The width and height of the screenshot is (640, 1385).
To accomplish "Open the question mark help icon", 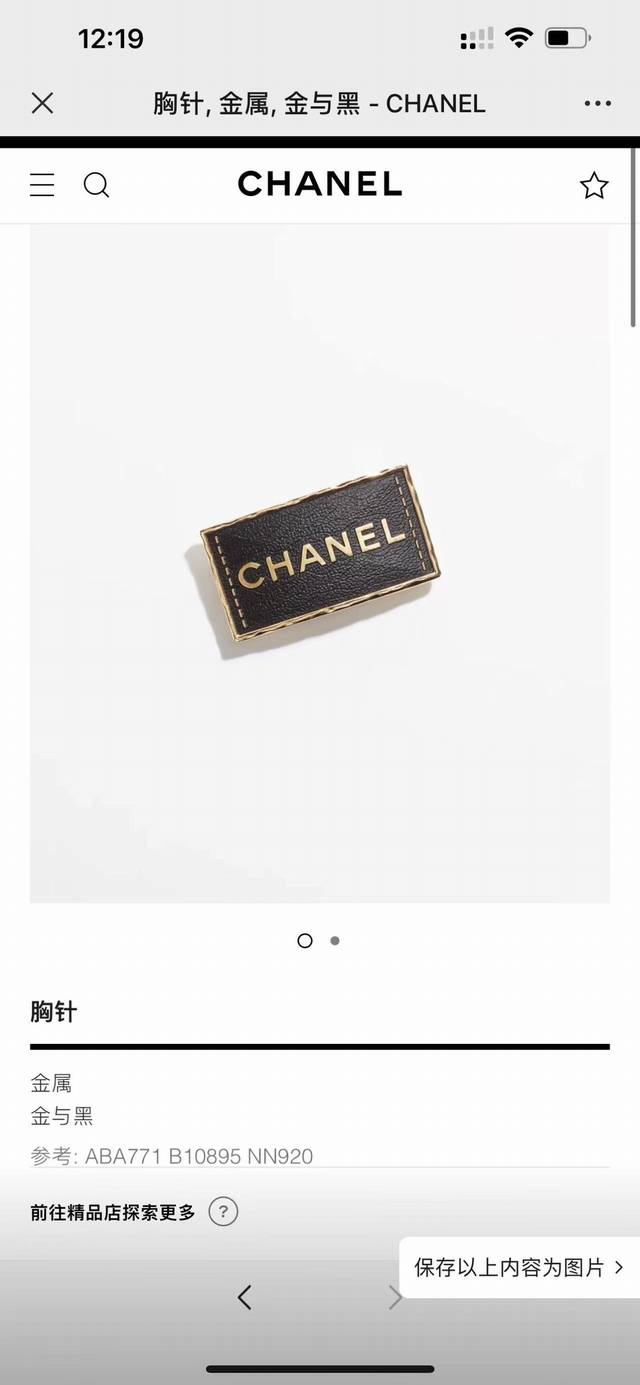I will pos(223,1212).
